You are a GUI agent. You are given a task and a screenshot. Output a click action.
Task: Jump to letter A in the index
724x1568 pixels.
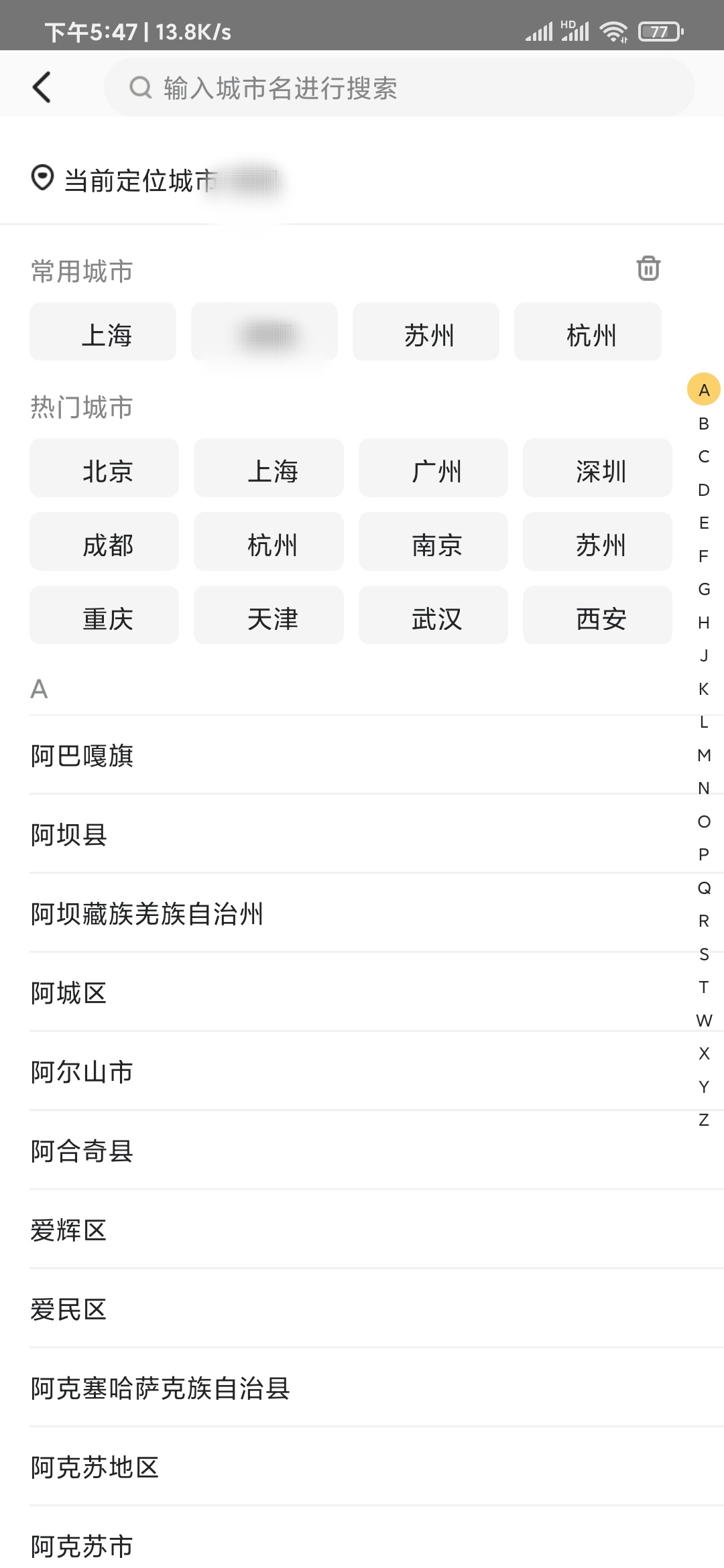pyautogui.click(x=703, y=389)
